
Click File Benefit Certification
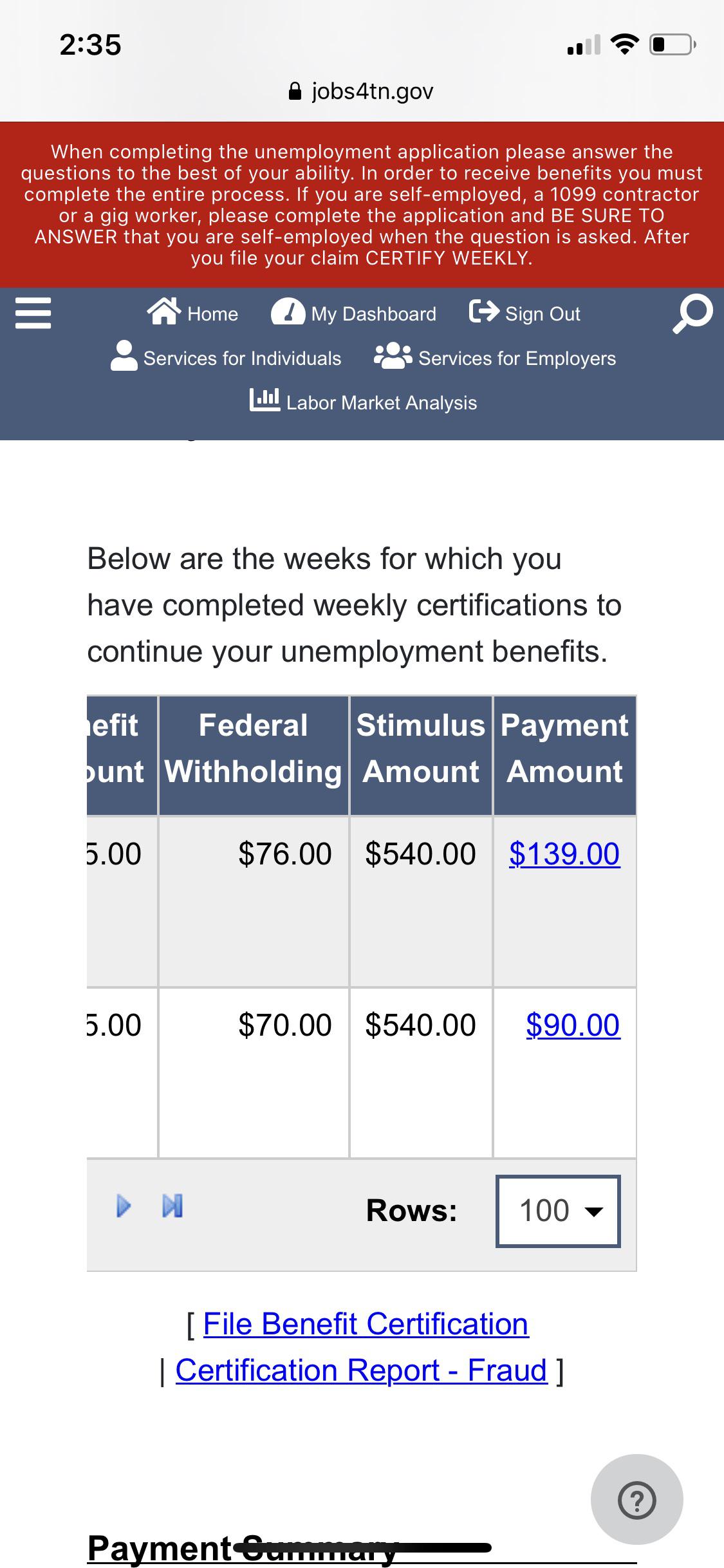pyautogui.click(x=366, y=1323)
